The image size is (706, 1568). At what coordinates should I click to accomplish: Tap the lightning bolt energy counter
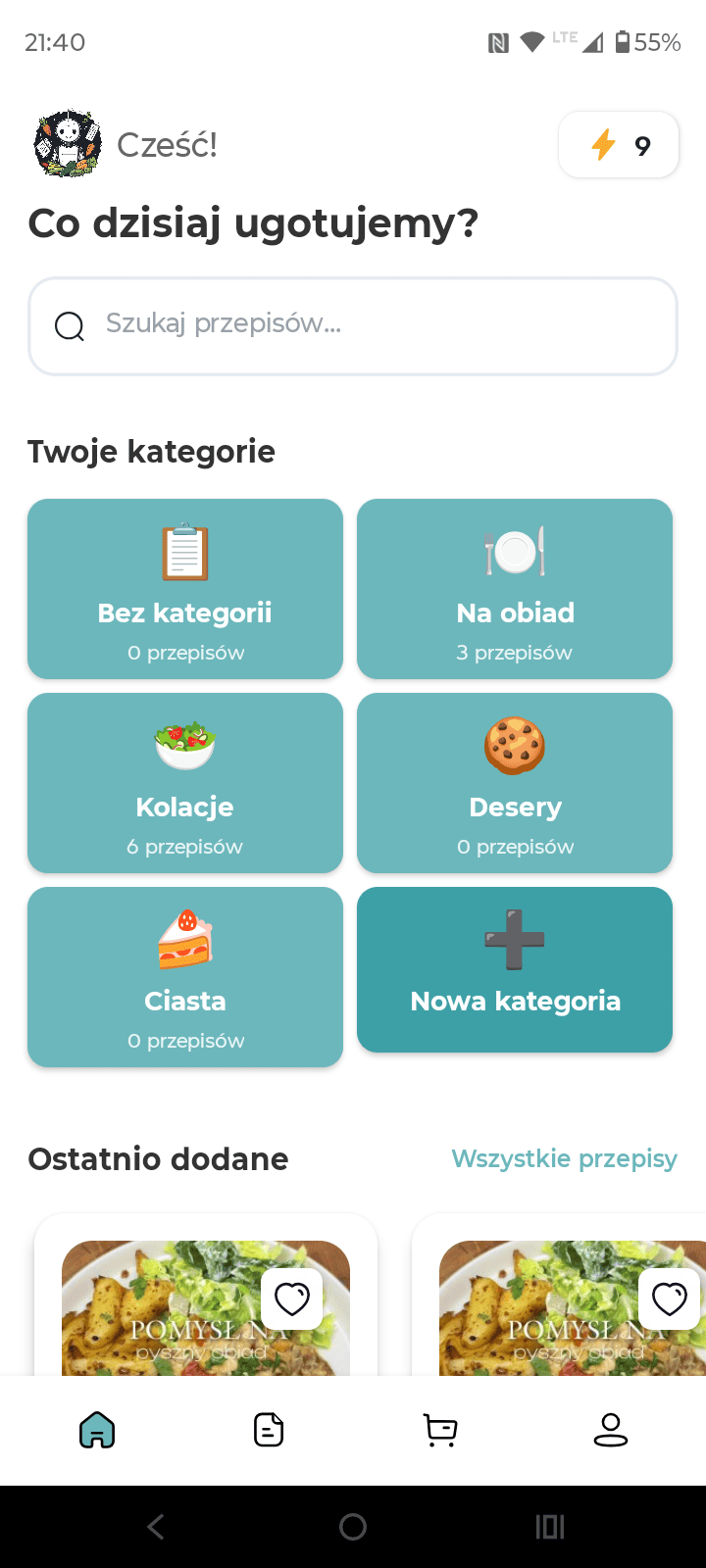click(x=619, y=144)
